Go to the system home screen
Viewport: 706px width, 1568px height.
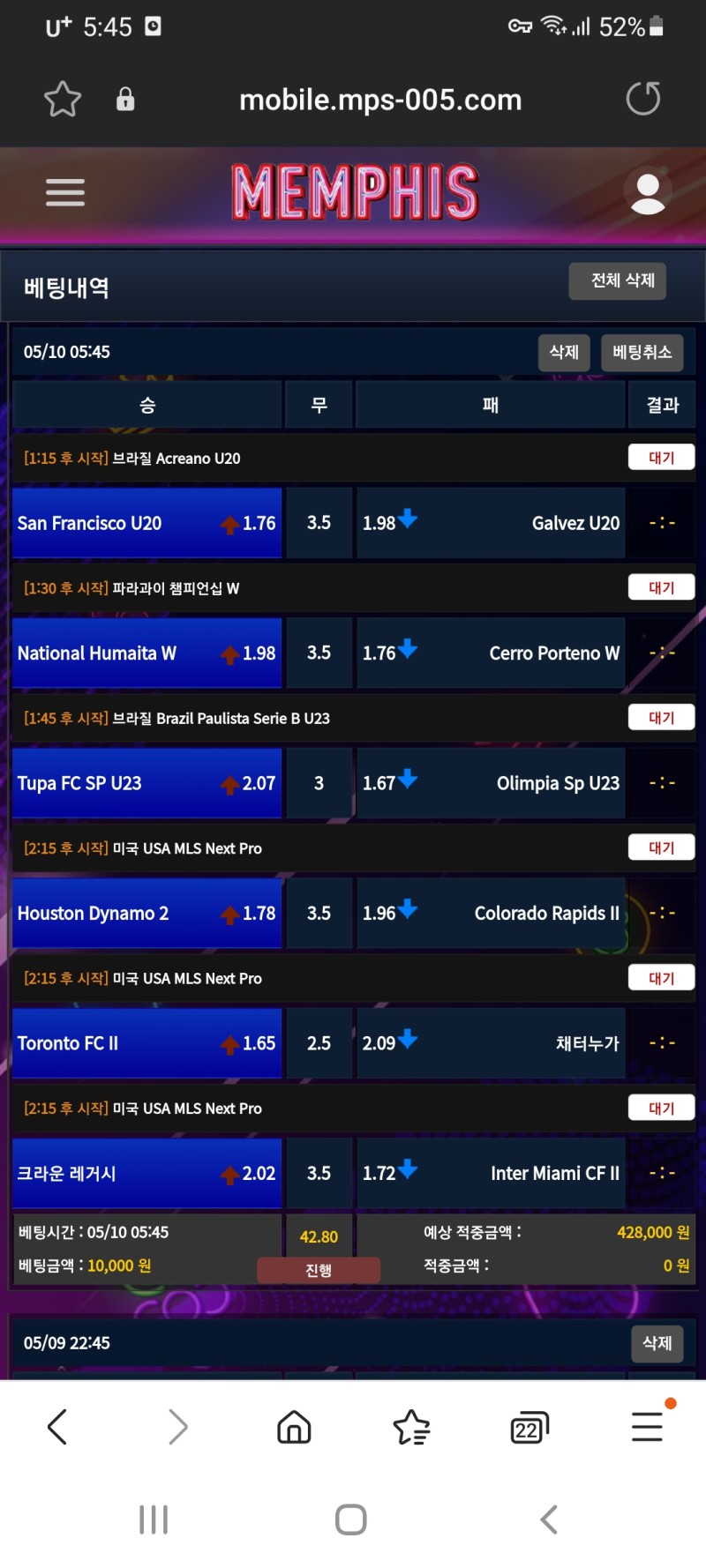coord(351,1519)
